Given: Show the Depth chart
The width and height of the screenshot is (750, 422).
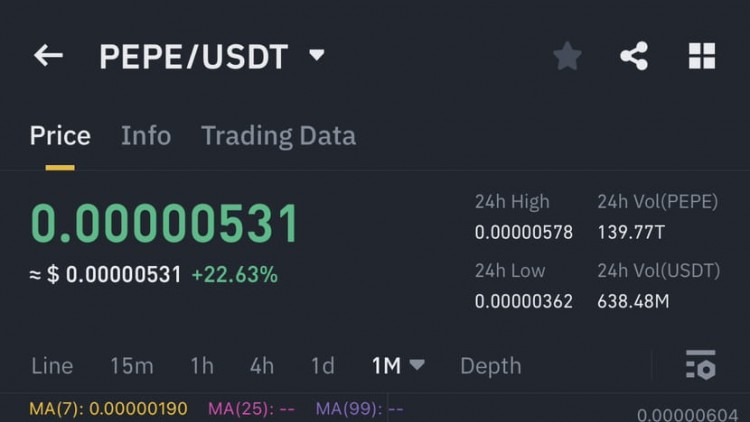Looking at the screenshot, I should [x=490, y=366].
